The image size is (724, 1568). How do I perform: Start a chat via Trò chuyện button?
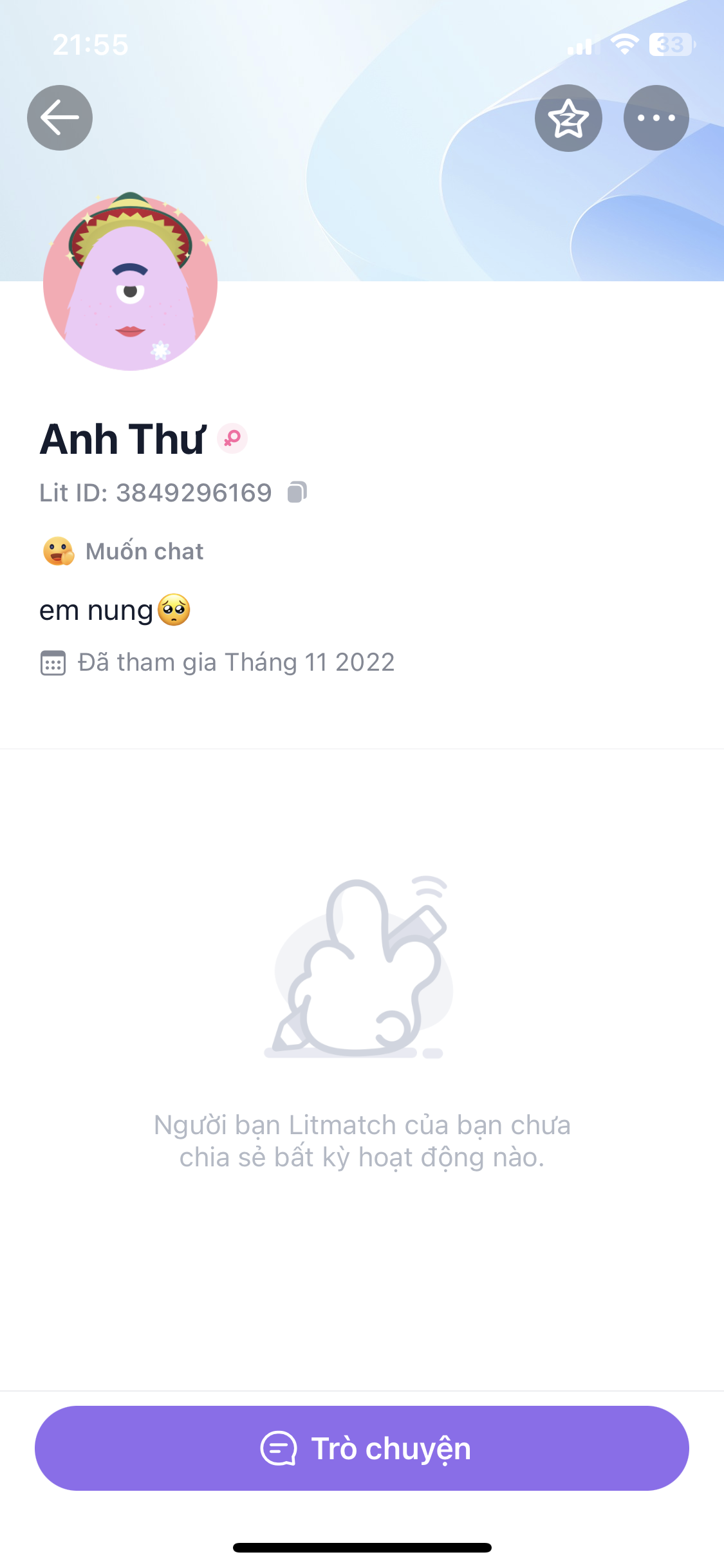(x=362, y=1448)
